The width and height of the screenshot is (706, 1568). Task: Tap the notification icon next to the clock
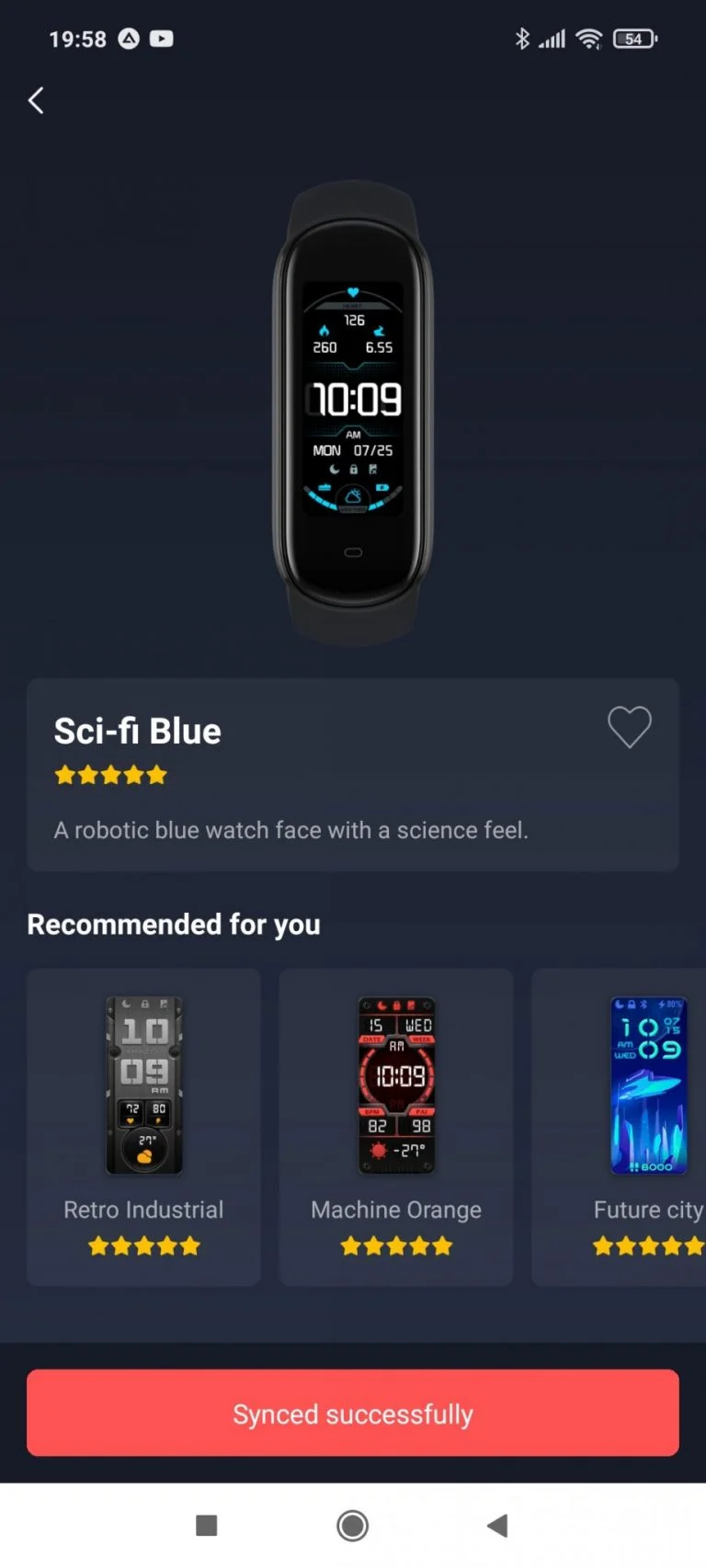(x=129, y=39)
